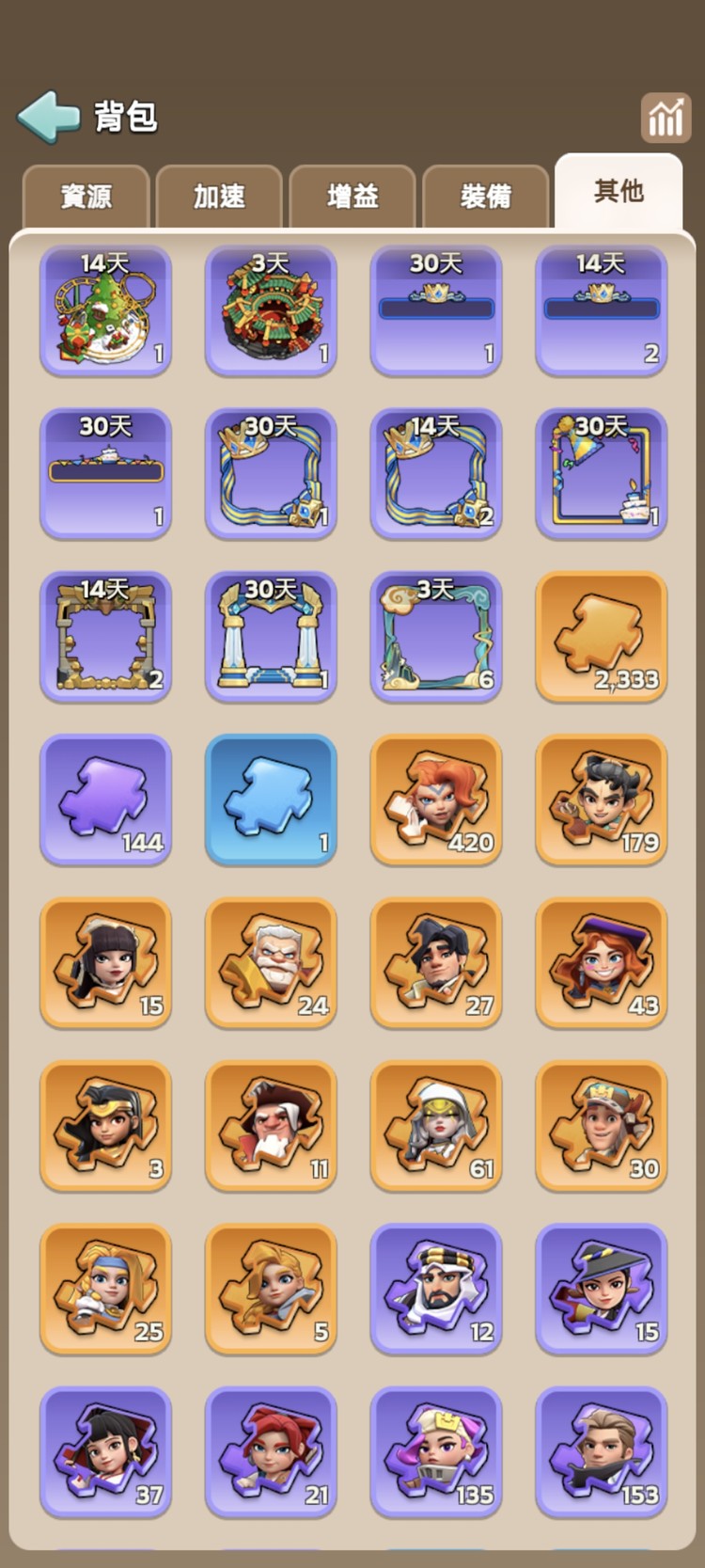Open the 30天 party hat frame
The image size is (705, 1568).
coord(602,473)
